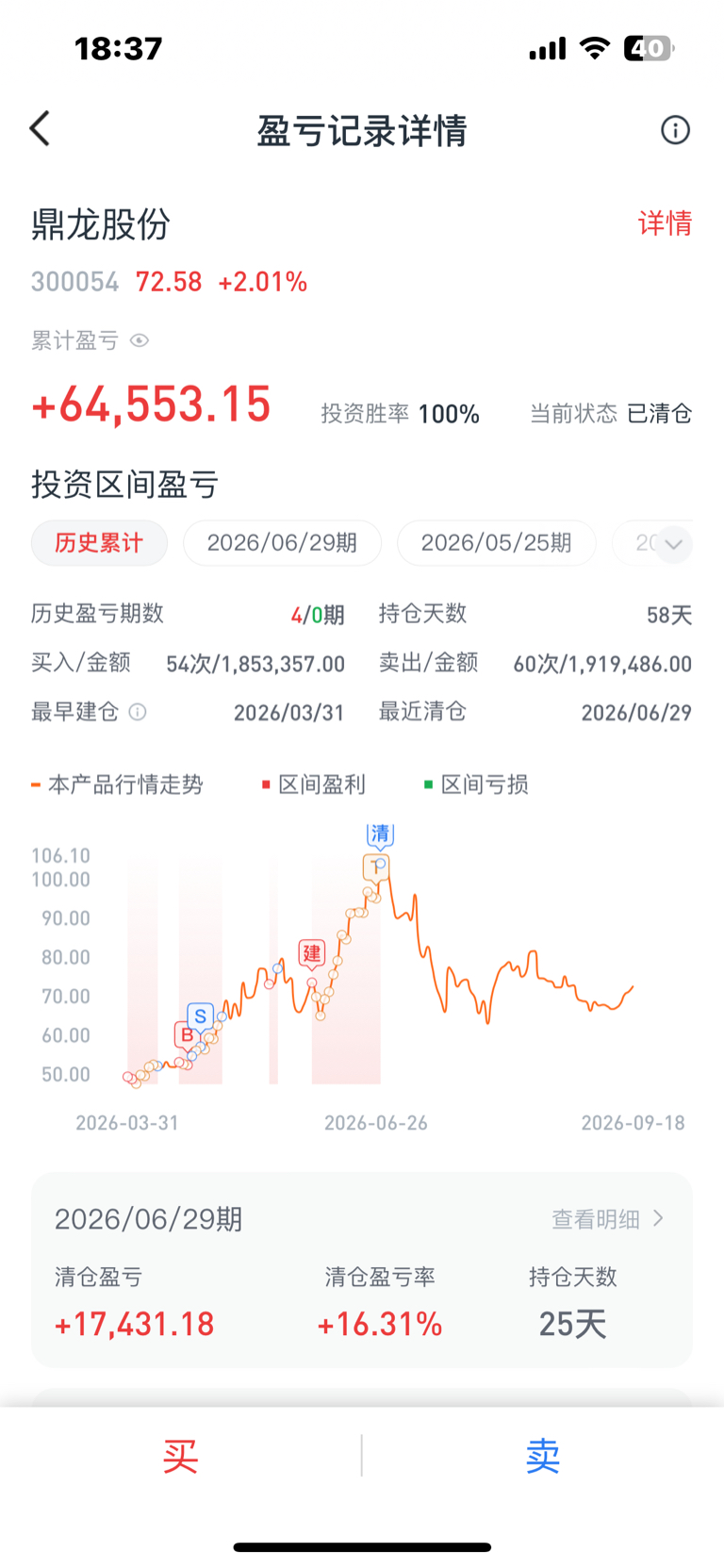Open the red 详情 link for 鼎龙股份

665,223
